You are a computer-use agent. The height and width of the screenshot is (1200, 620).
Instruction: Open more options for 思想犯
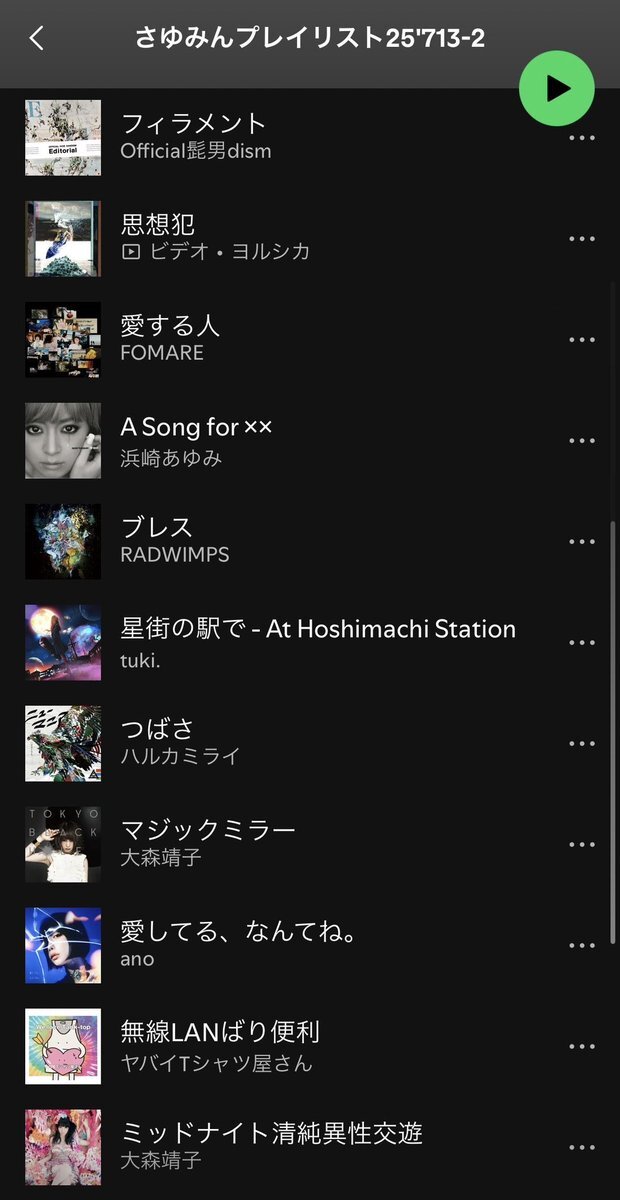click(582, 239)
